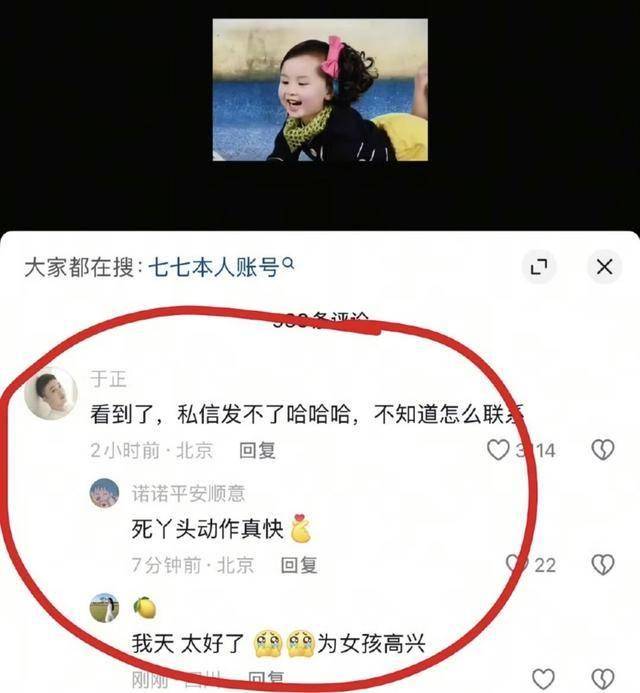Expand comments panel to full screen
Image resolution: width=640 pixels, height=693 pixels.
(x=539, y=267)
